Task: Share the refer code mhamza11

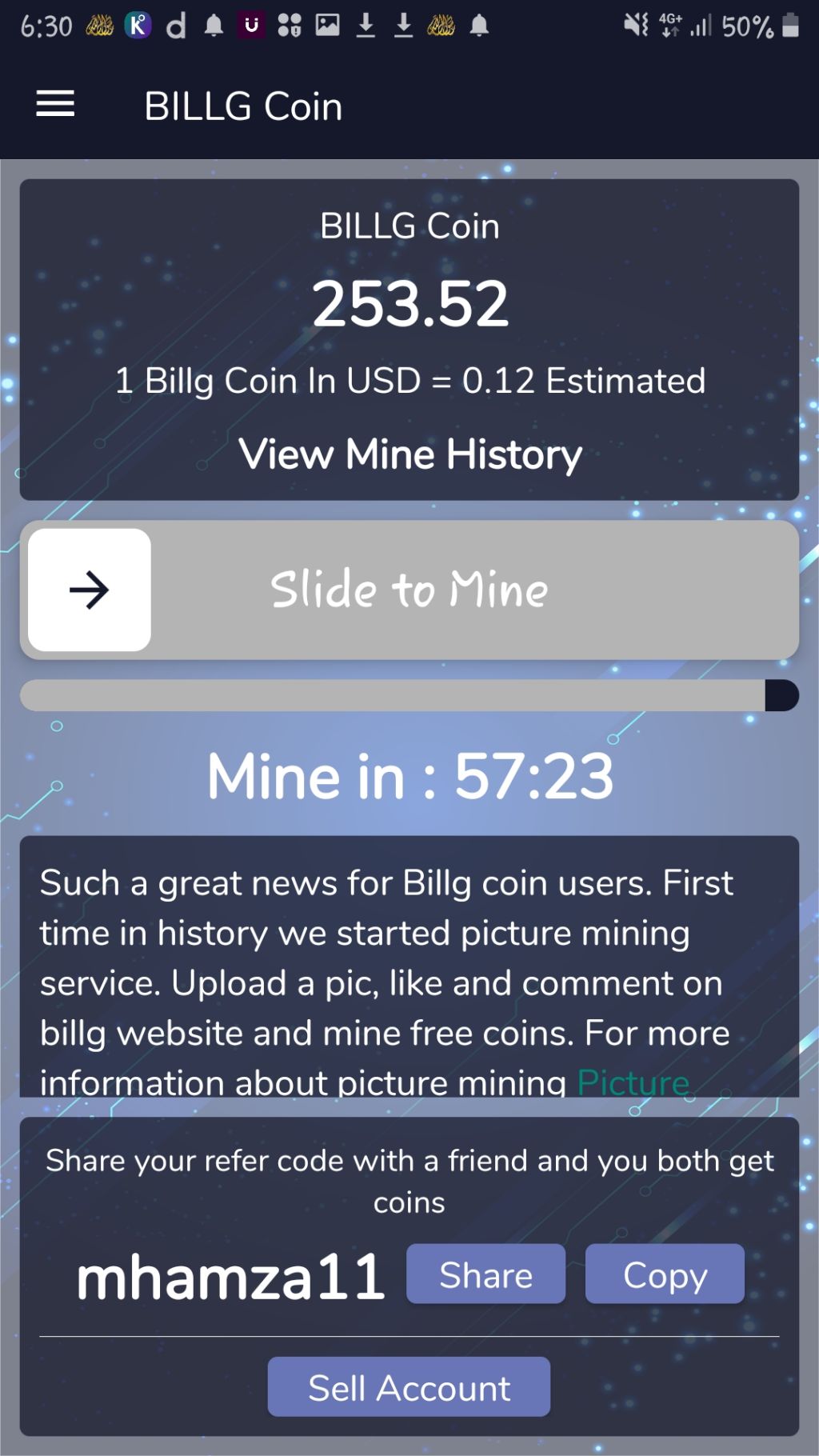Action: tap(485, 1274)
